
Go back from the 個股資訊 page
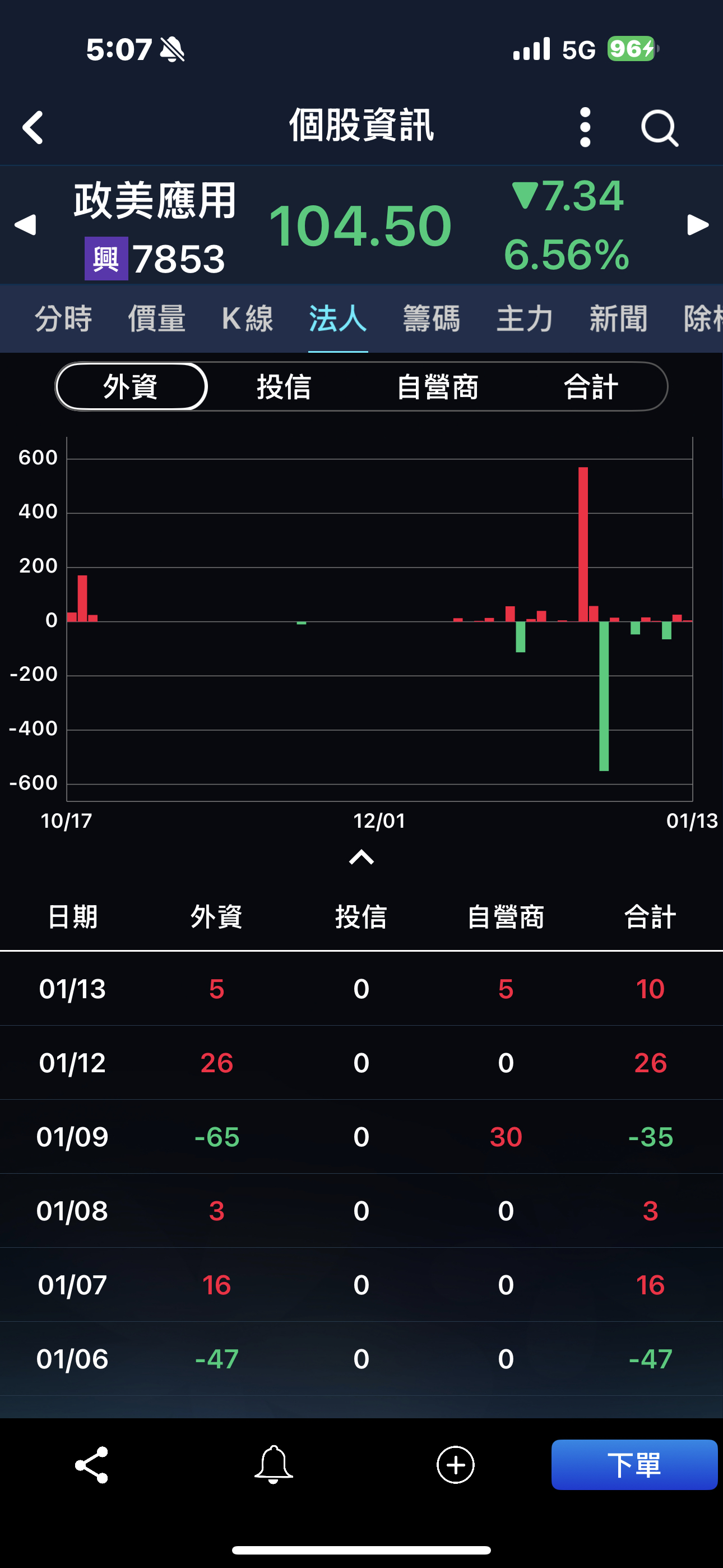click(33, 127)
